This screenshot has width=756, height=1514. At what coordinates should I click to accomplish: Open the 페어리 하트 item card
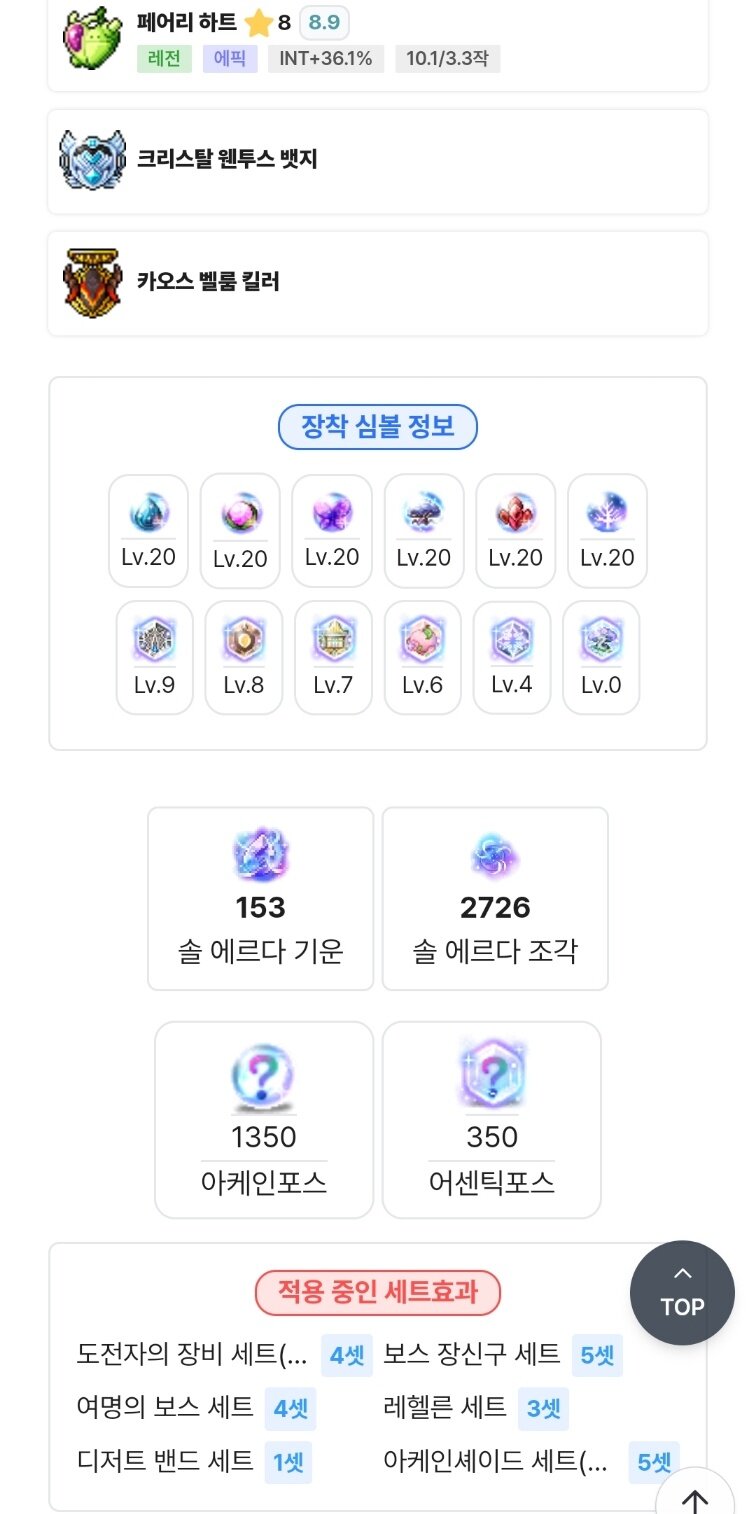[x=377, y=41]
